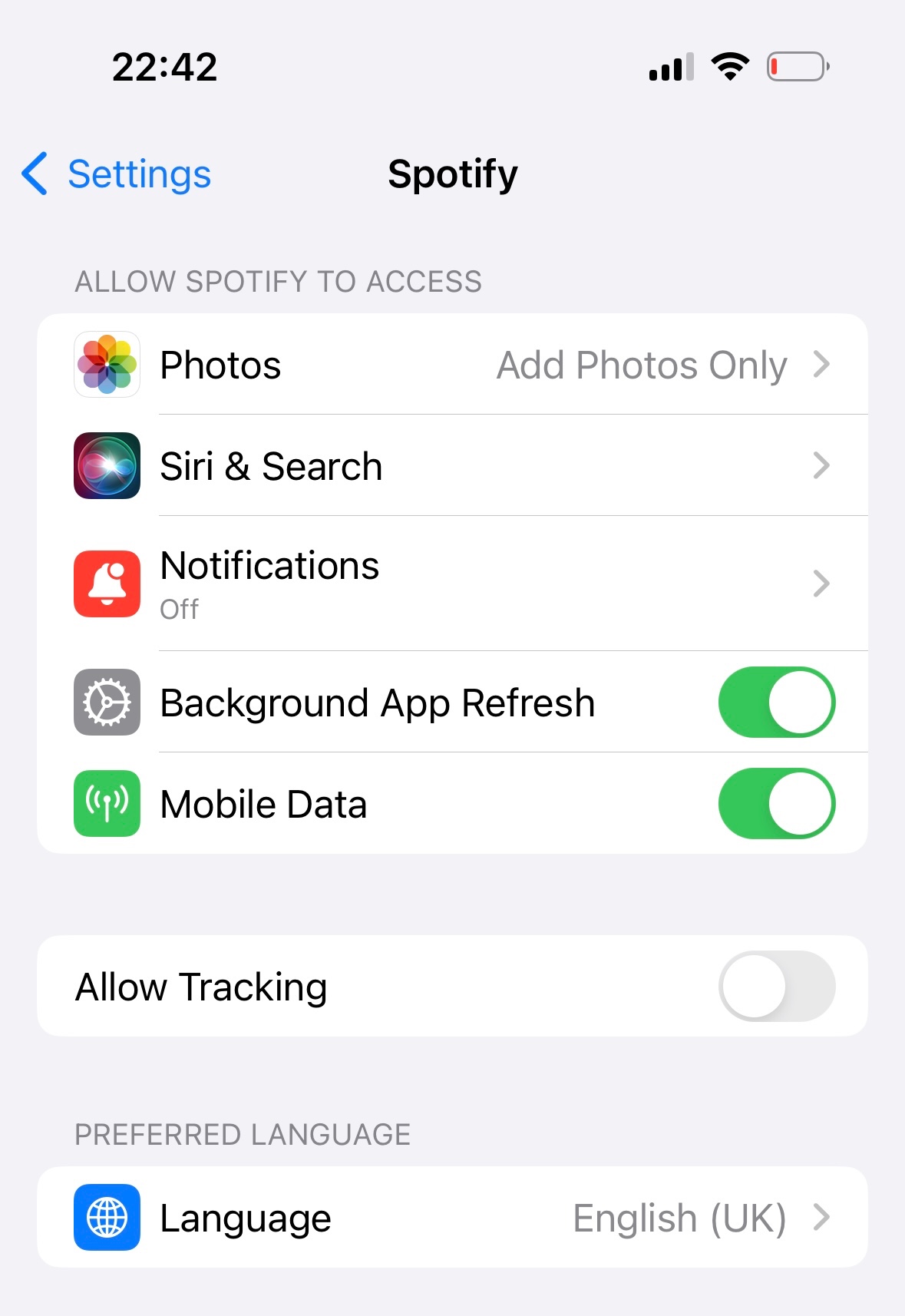Tap the green Mobile Data antenna icon

(x=107, y=803)
